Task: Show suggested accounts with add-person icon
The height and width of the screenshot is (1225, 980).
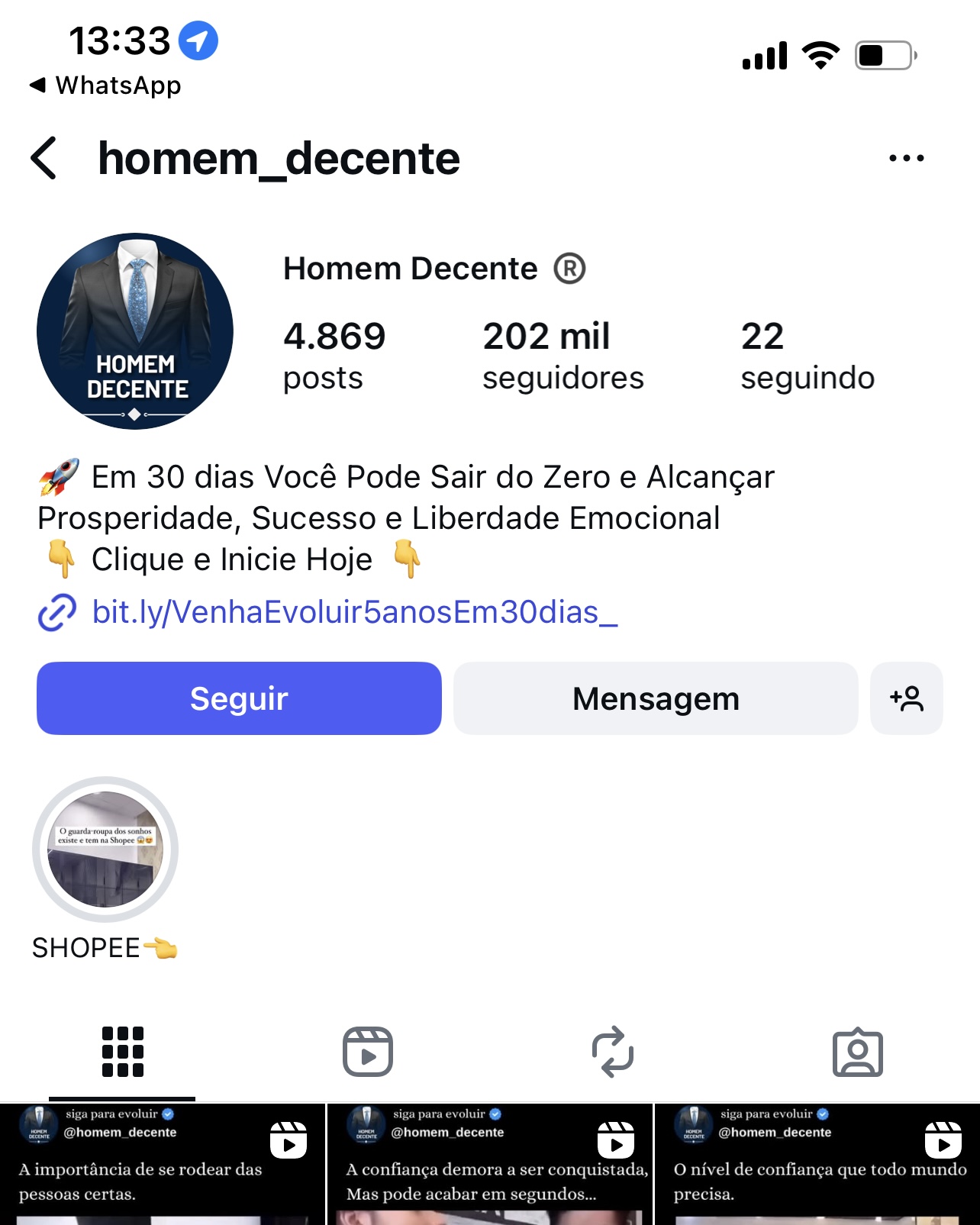Action: [x=906, y=698]
